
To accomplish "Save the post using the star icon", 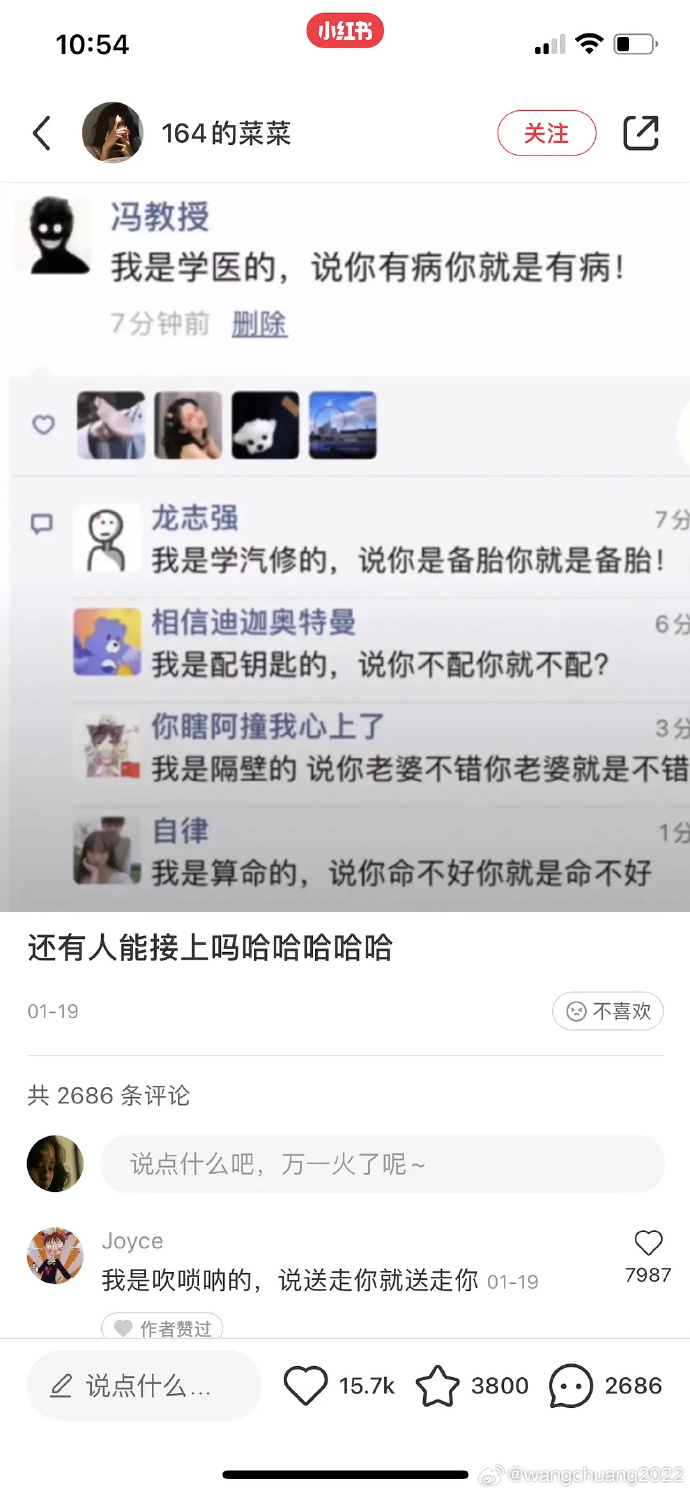I will point(437,1386).
